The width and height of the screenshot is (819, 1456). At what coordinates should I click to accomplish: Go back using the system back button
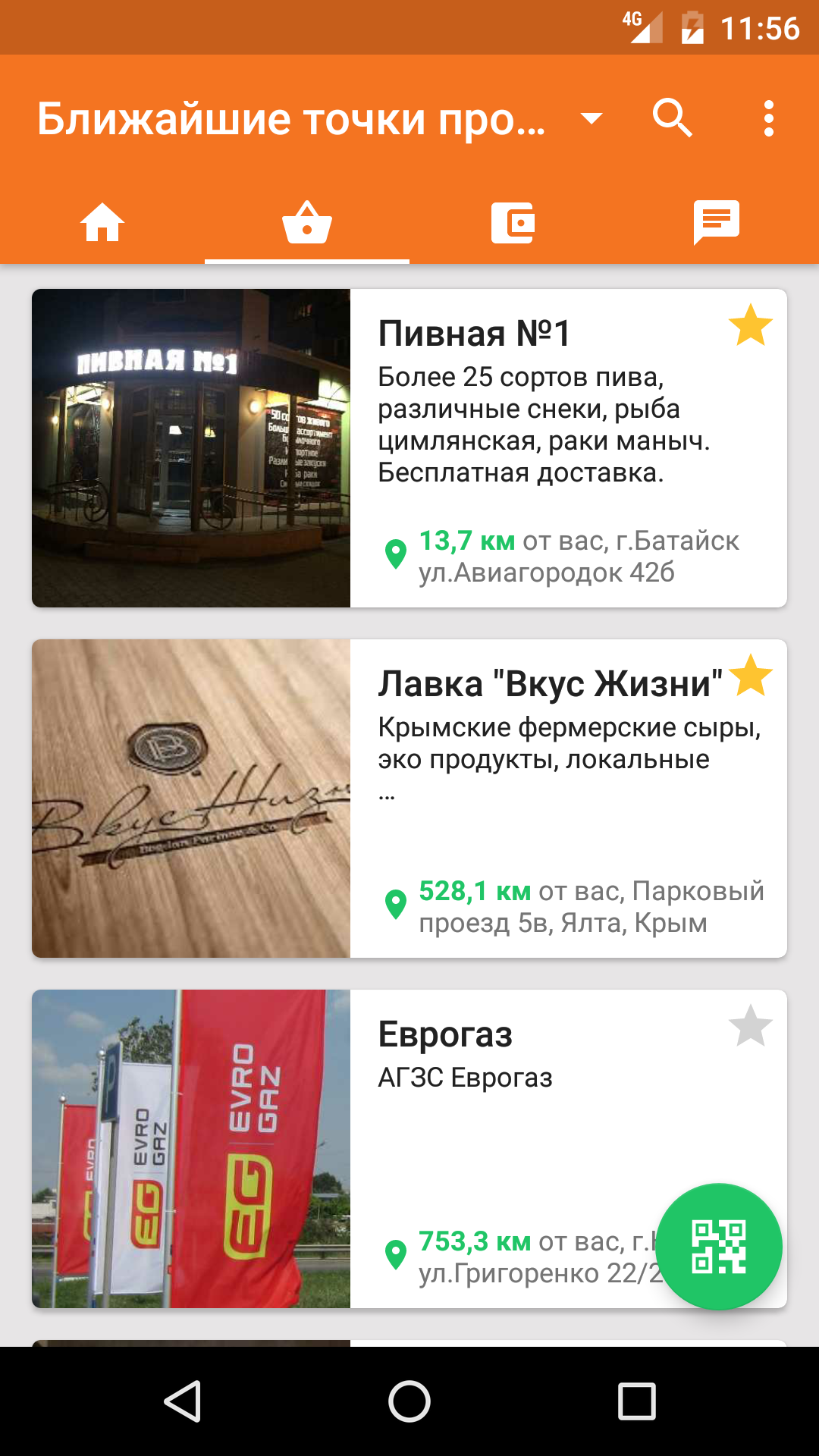(183, 1401)
